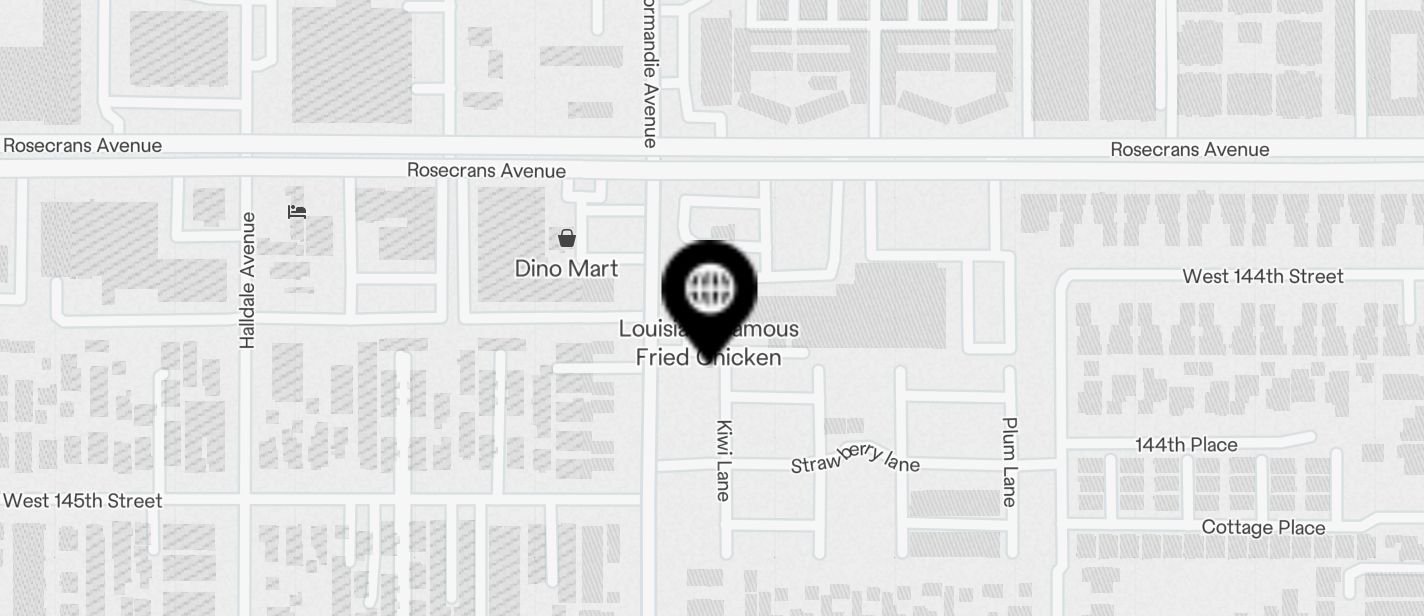
Task: Select the Dino Mart place marker
Action: tap(567, 238)
